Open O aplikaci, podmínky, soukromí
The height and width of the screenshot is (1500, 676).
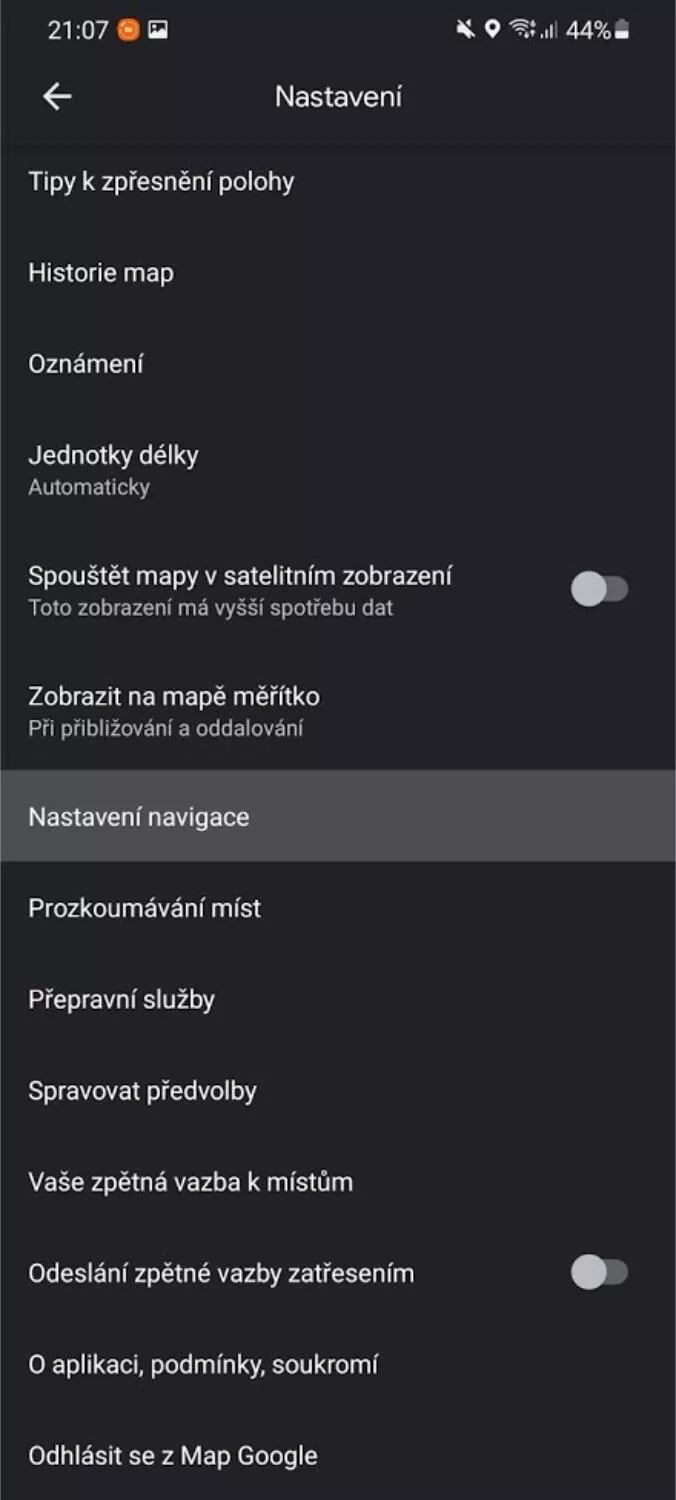[x=338, y=1364]
